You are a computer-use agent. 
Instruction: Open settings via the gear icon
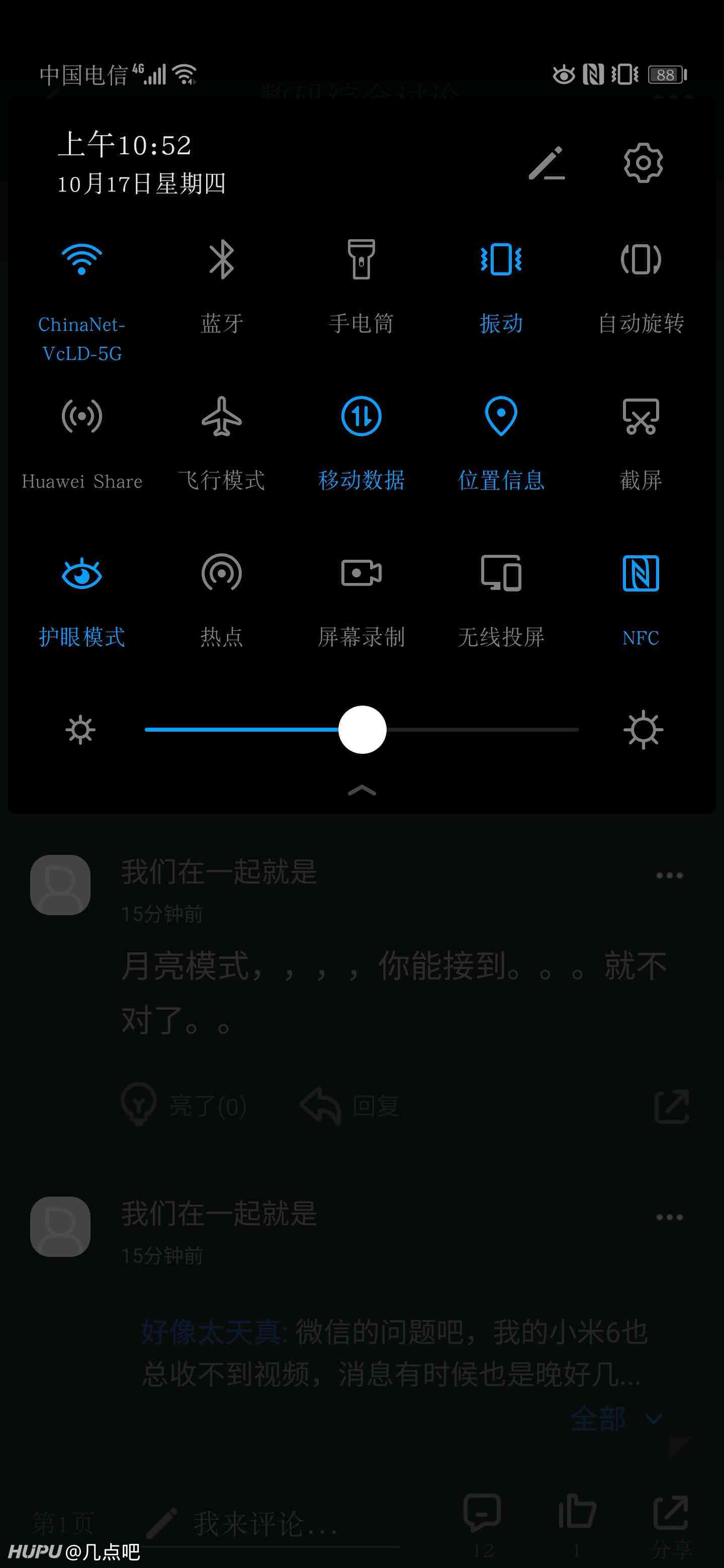point(643,162)
